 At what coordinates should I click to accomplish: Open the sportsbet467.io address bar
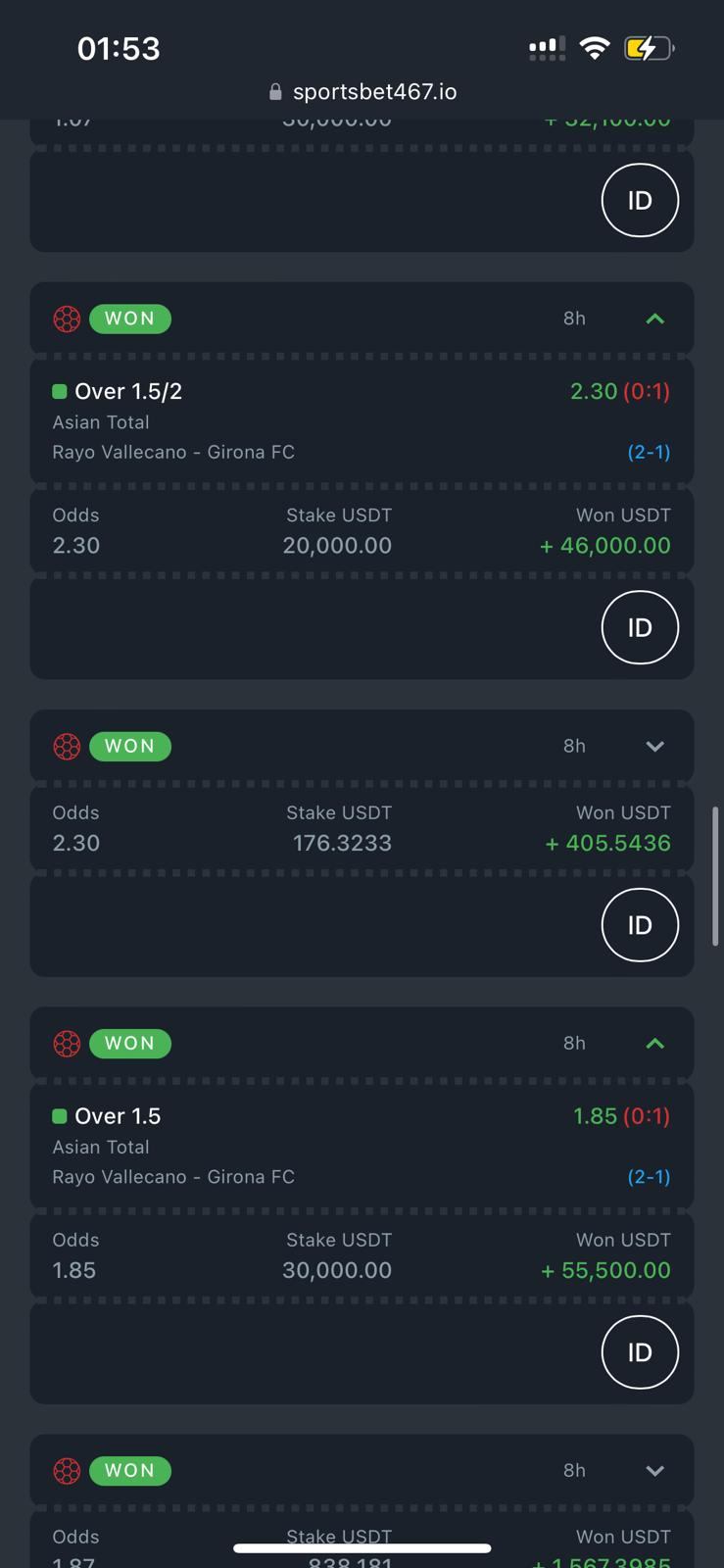362,92
